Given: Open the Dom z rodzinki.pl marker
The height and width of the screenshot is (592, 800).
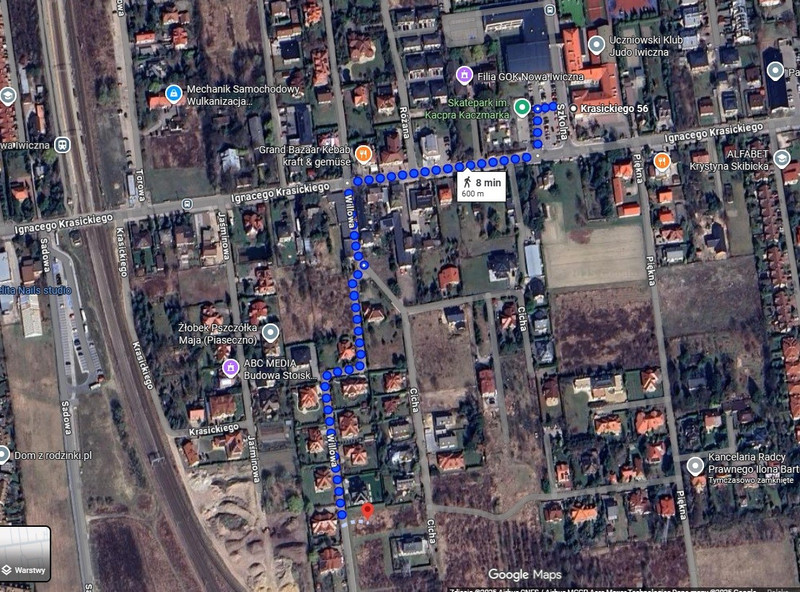Looking at the screenshot, I should click(x=4, y=455).
